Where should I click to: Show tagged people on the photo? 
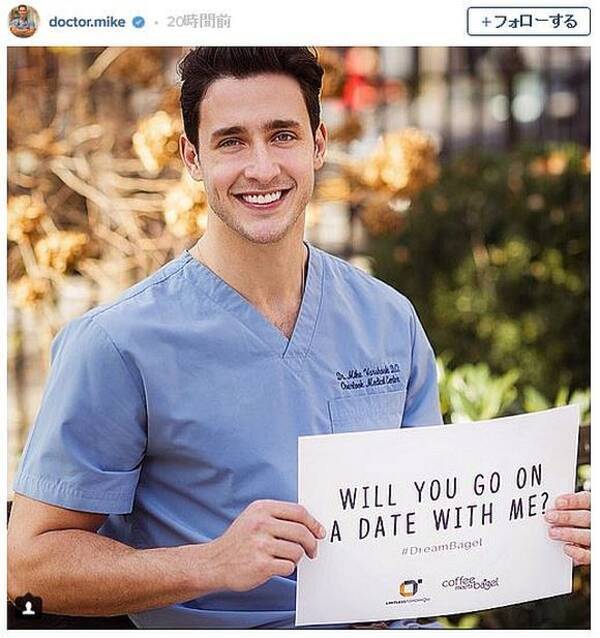[26, 607]
